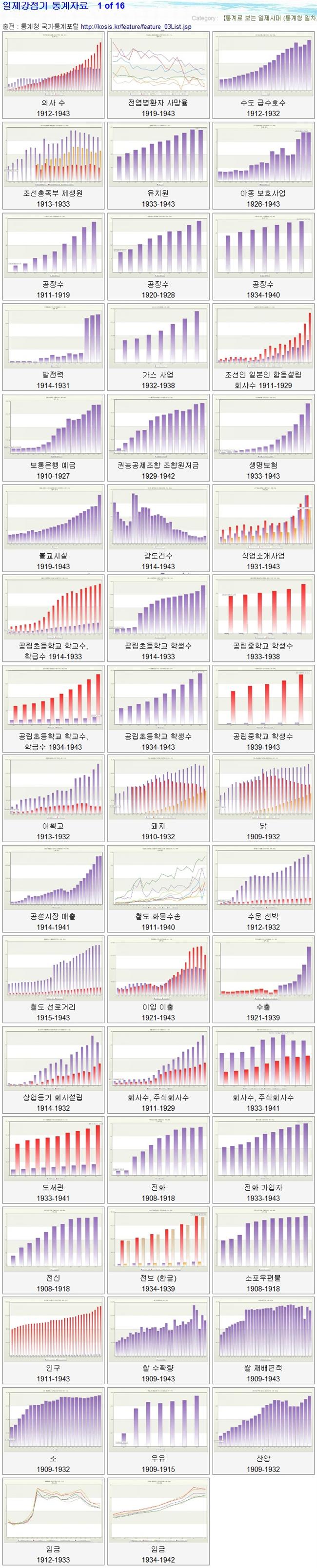317x1568 pixels.
Task: Open the 가스 사업 chart thumbnail
Action: pyautogui.click(x=158, y=337)
